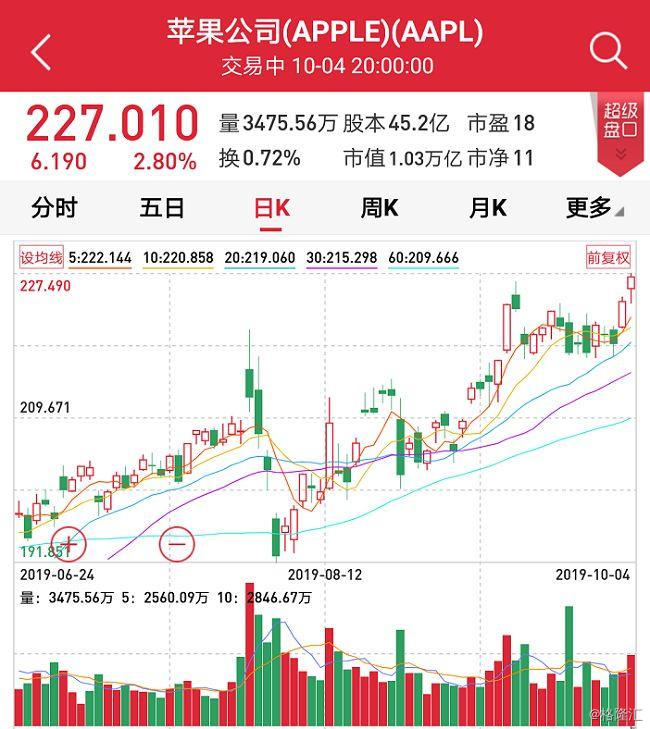Image resolution: width=650 pixels, height=729 pixels.
Task: Open 设均线 moving average settings
Action: (41, 258)
